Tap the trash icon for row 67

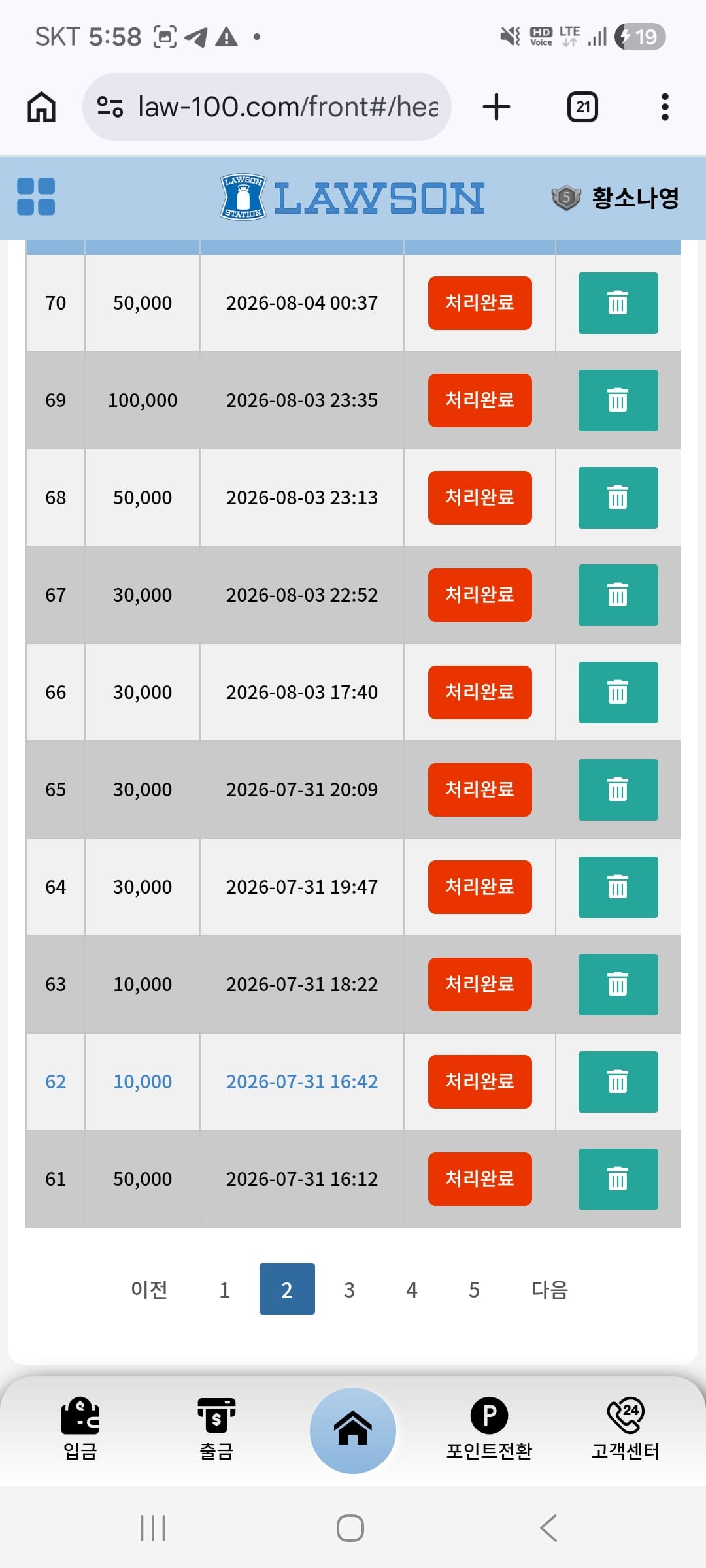[x=618, y=595]
